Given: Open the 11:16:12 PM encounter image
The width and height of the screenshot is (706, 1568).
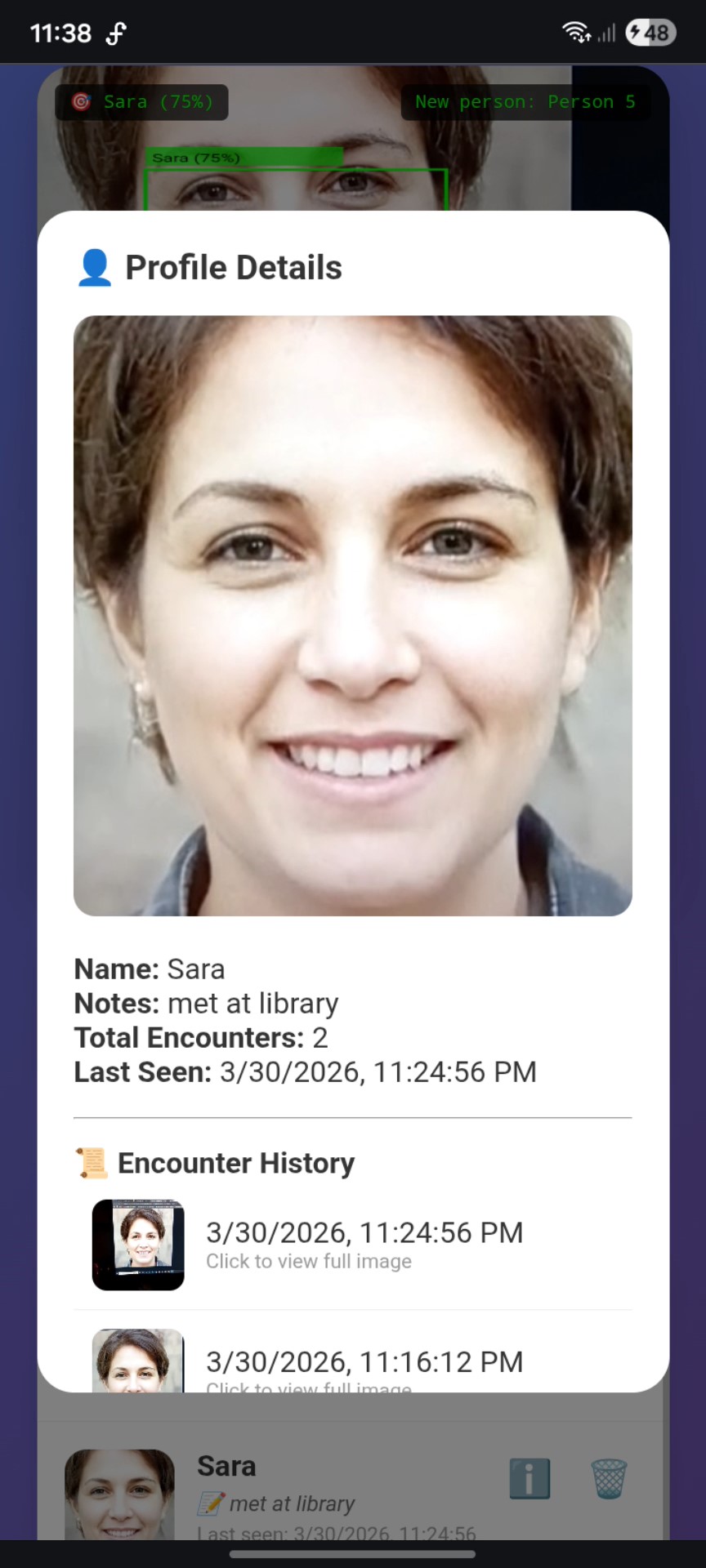Looking at the screenshot, I should coord(138,1361).
